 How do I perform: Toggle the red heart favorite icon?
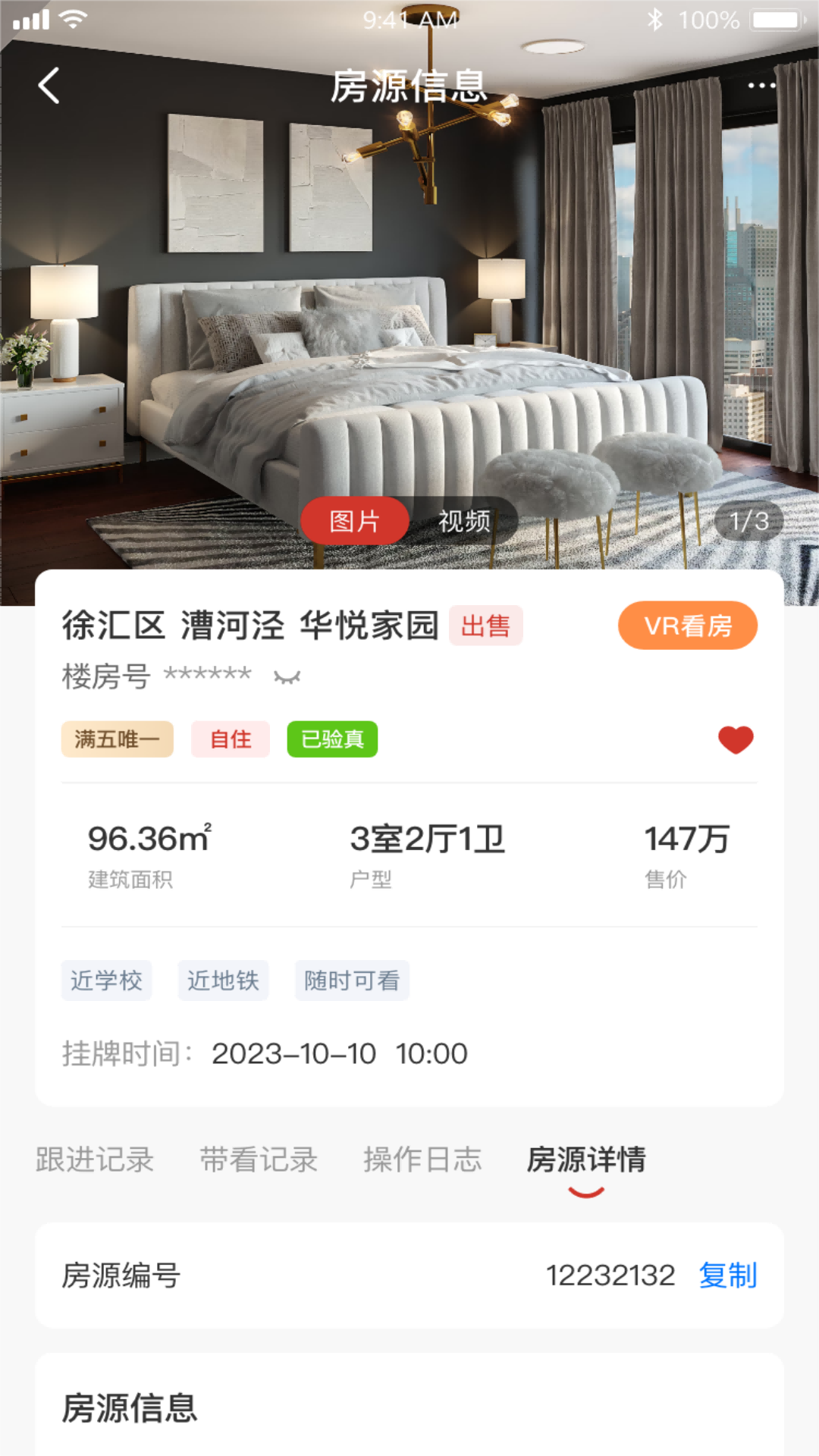click(x=735, y=739)
